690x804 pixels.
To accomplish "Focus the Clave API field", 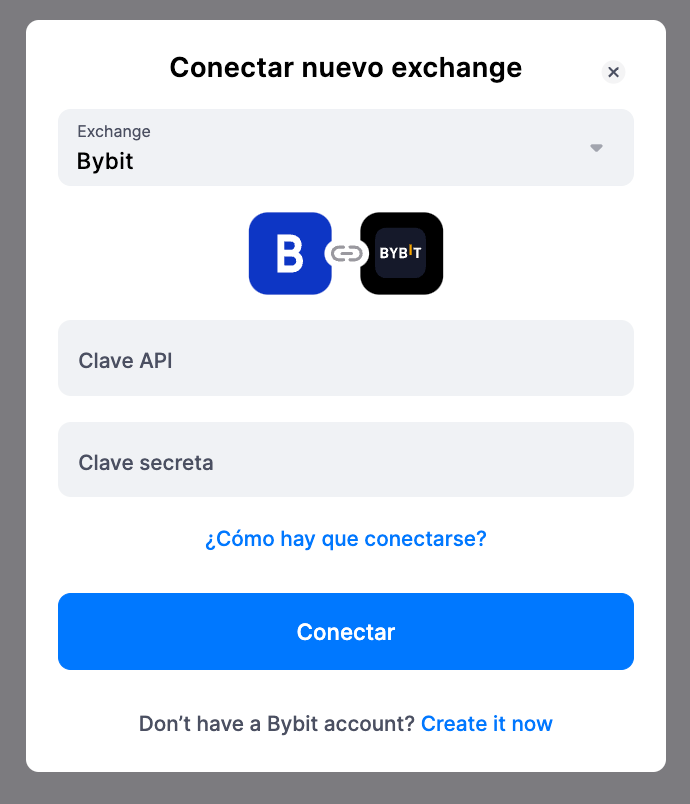I will coord(346,358).
